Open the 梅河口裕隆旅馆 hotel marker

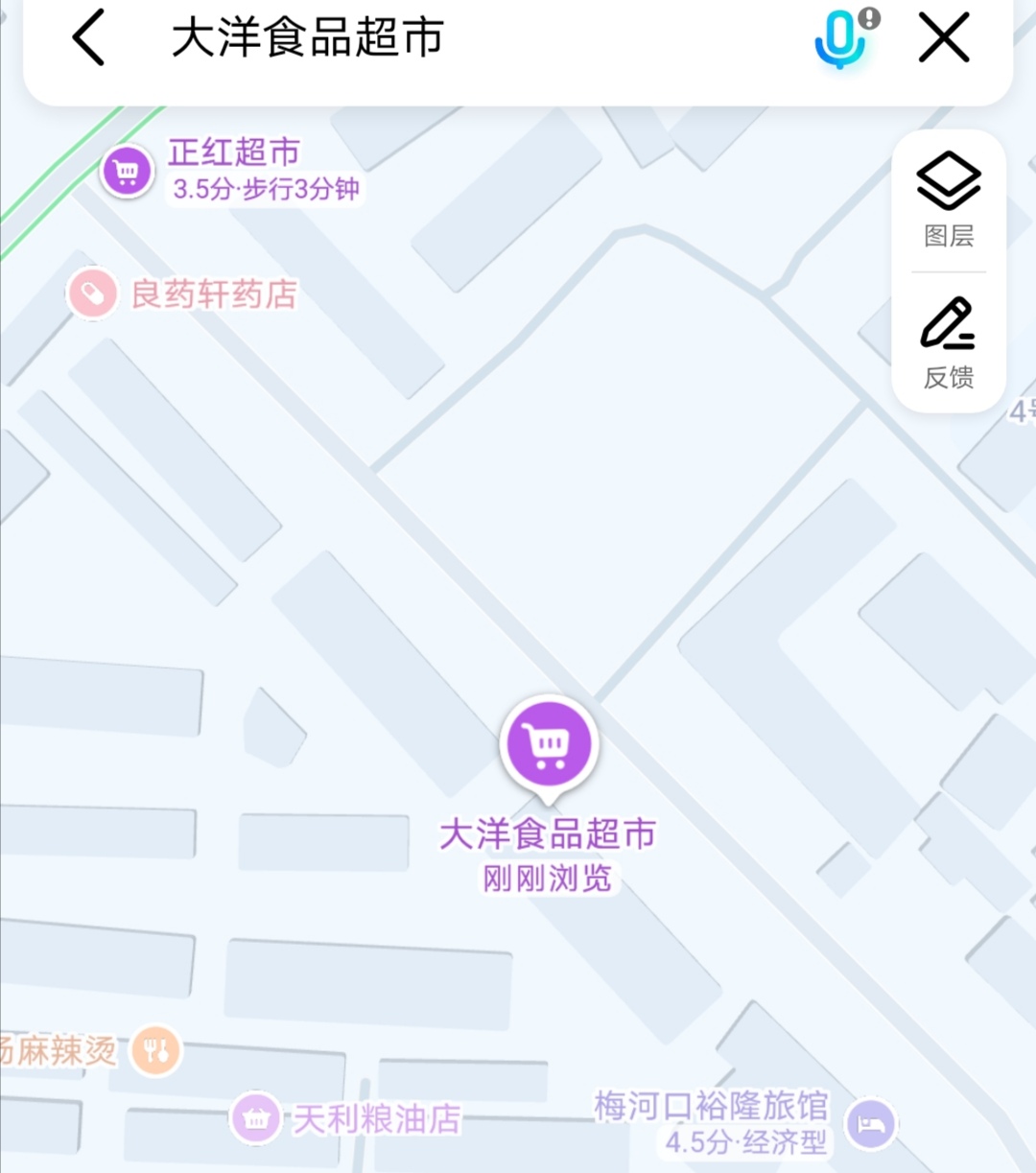point(871,1123)
